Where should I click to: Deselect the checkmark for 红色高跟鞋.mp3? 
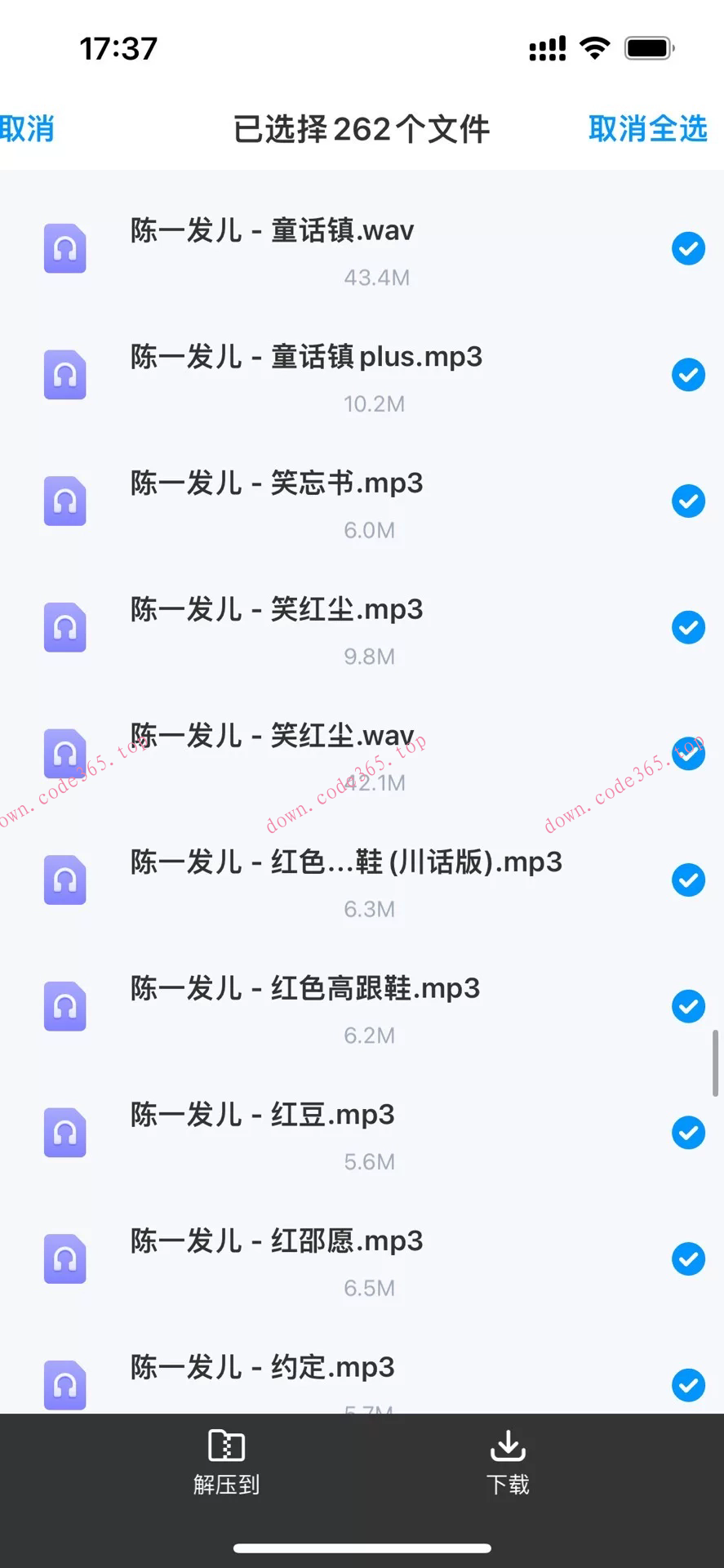(688, 1005)
